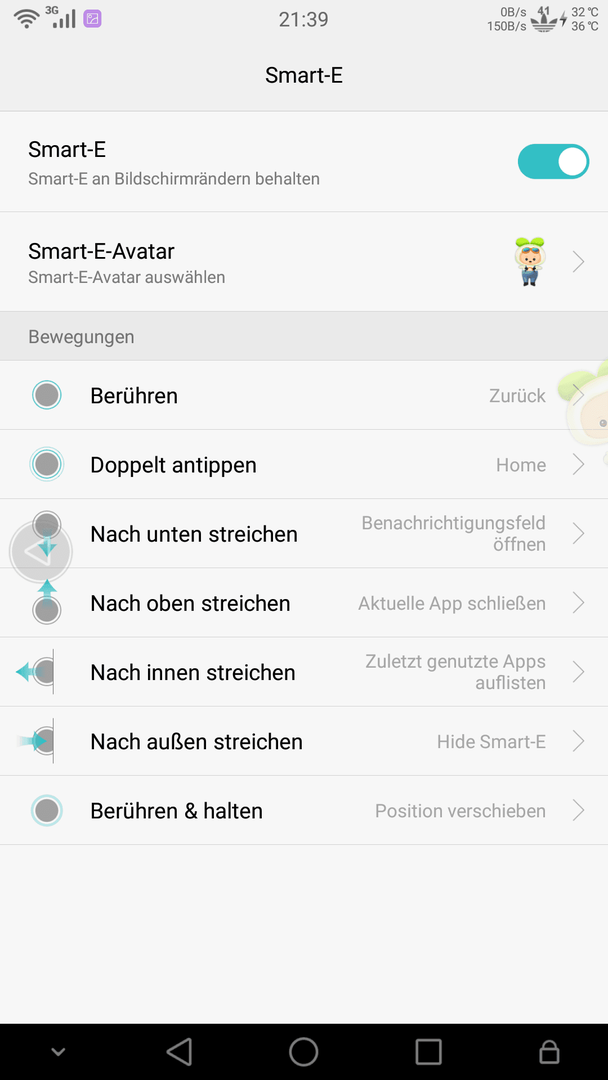This screenshot has height=1080, width=608.
Task: Open Nach unten streichen settings
Action: (x=304, y=534)
